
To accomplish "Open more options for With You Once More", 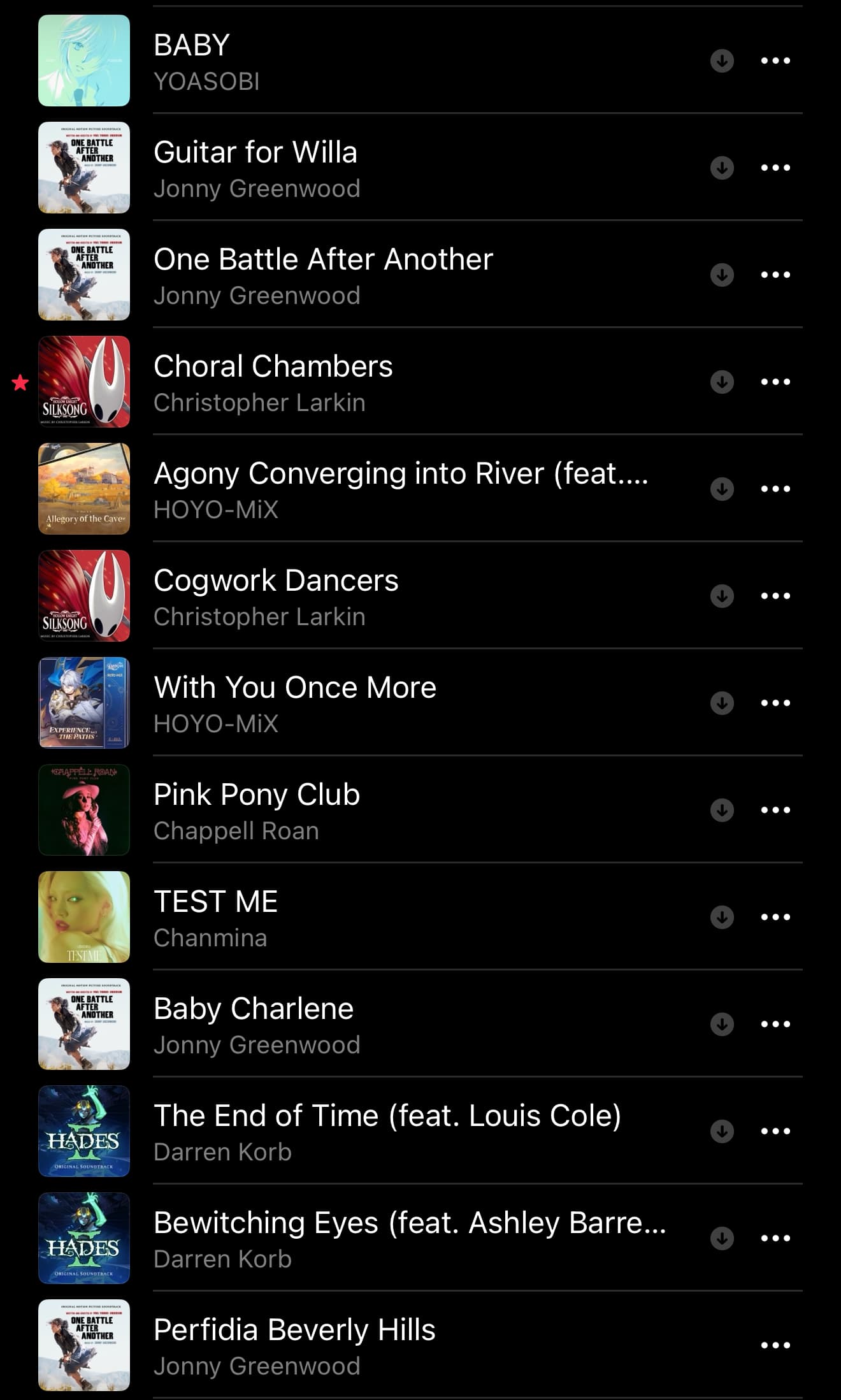I will click(775, 703).
